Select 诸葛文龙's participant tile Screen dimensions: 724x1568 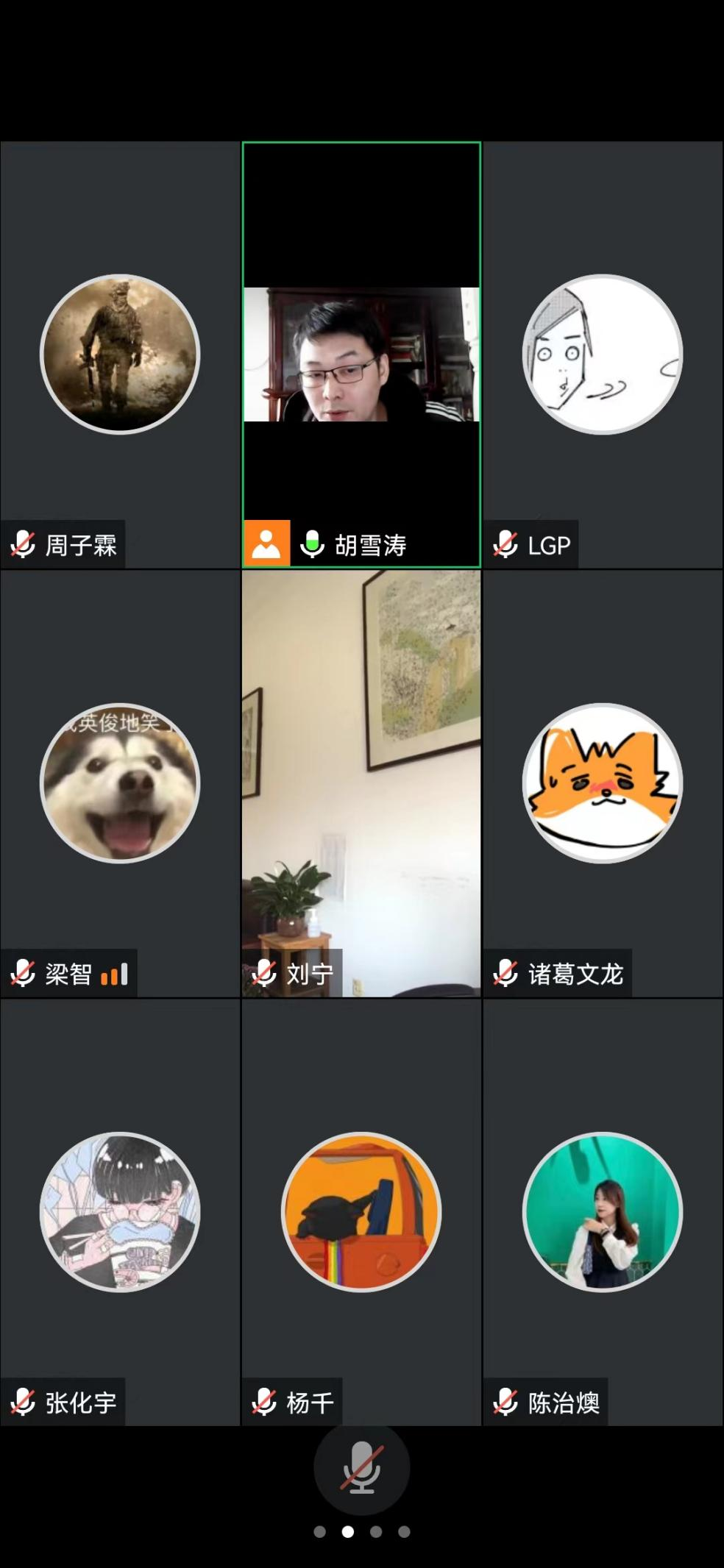click(603, 783)
